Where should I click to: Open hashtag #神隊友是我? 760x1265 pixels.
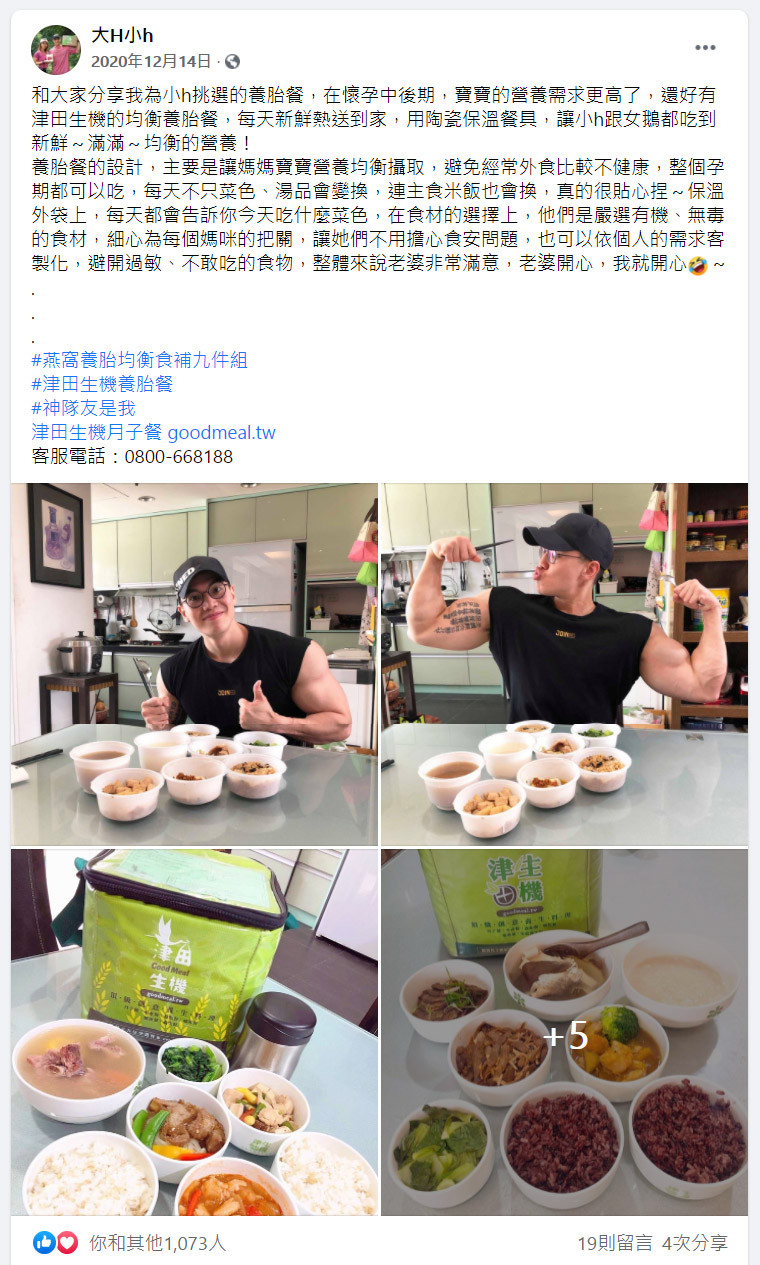point(83,408)
